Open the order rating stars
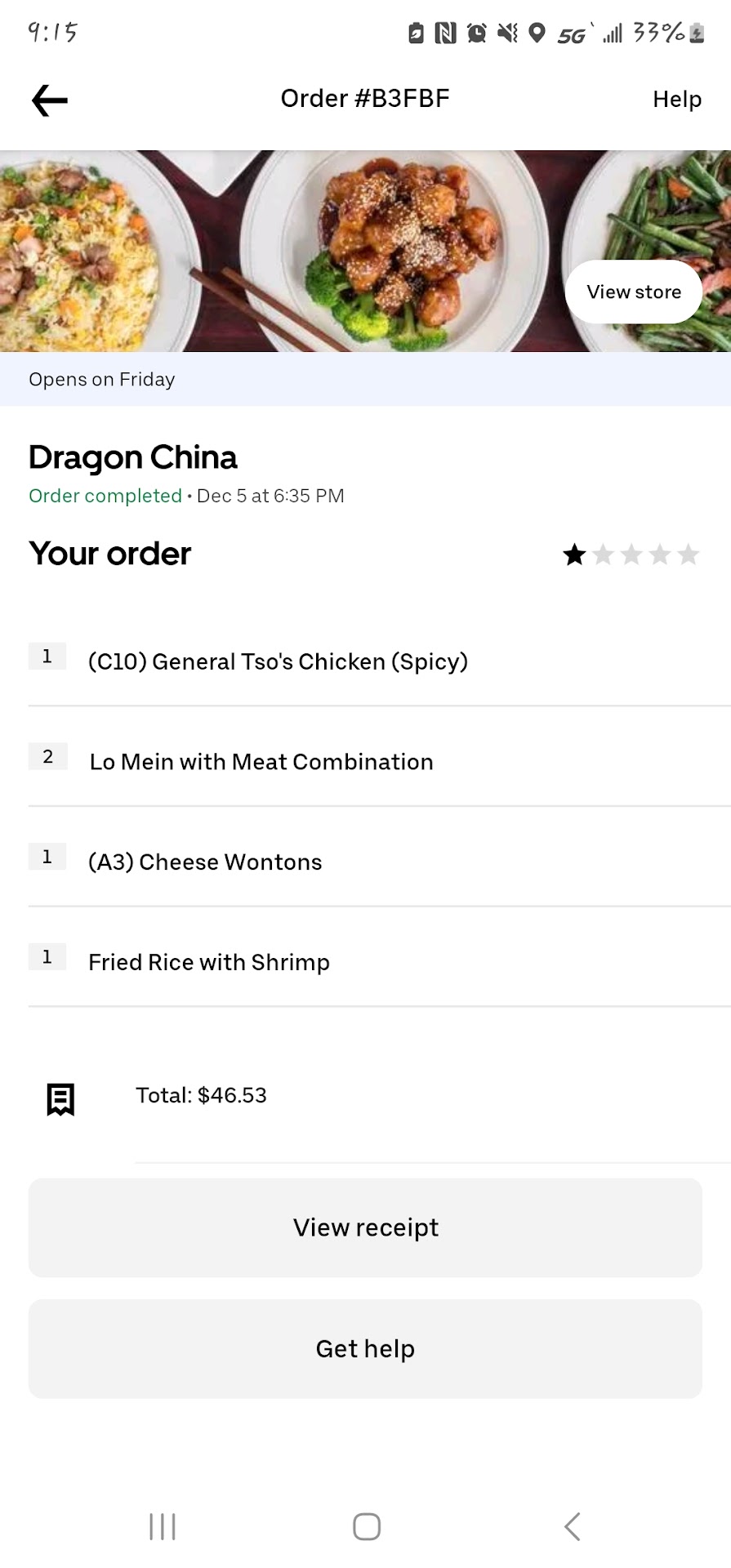The image size is (731, 1568). pos(631,555)
